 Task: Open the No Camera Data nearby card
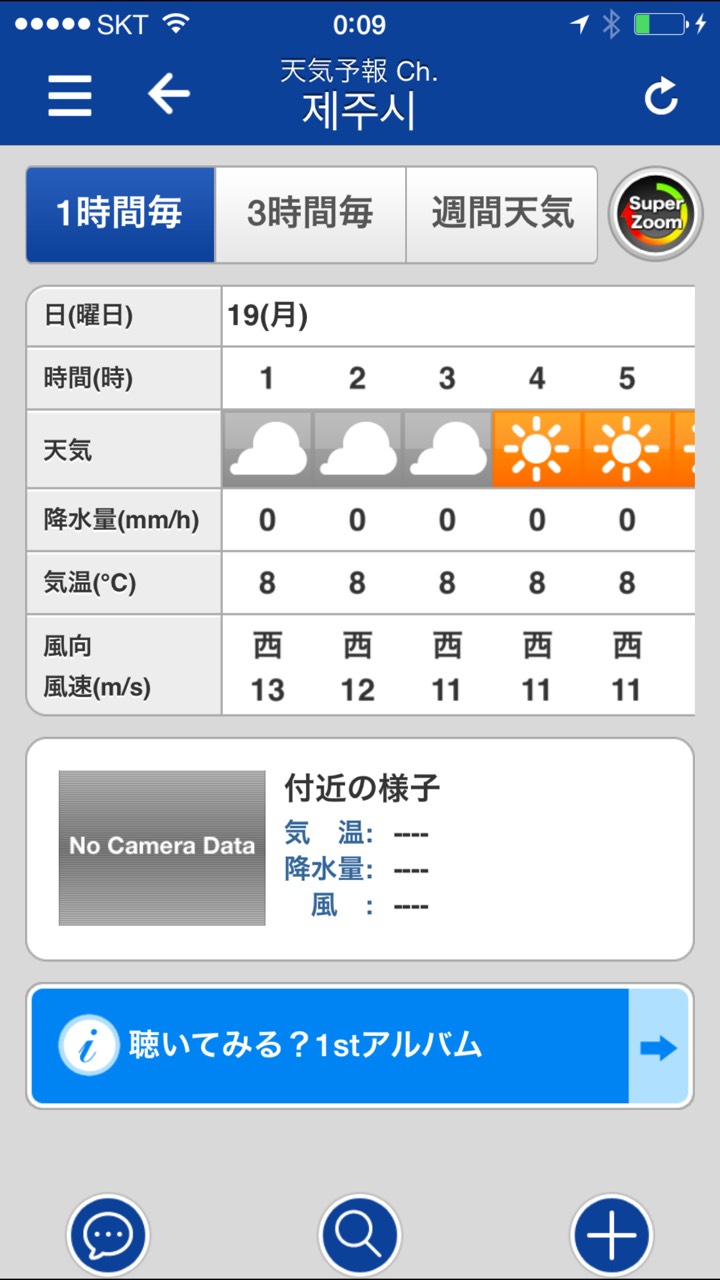[360, 849]
